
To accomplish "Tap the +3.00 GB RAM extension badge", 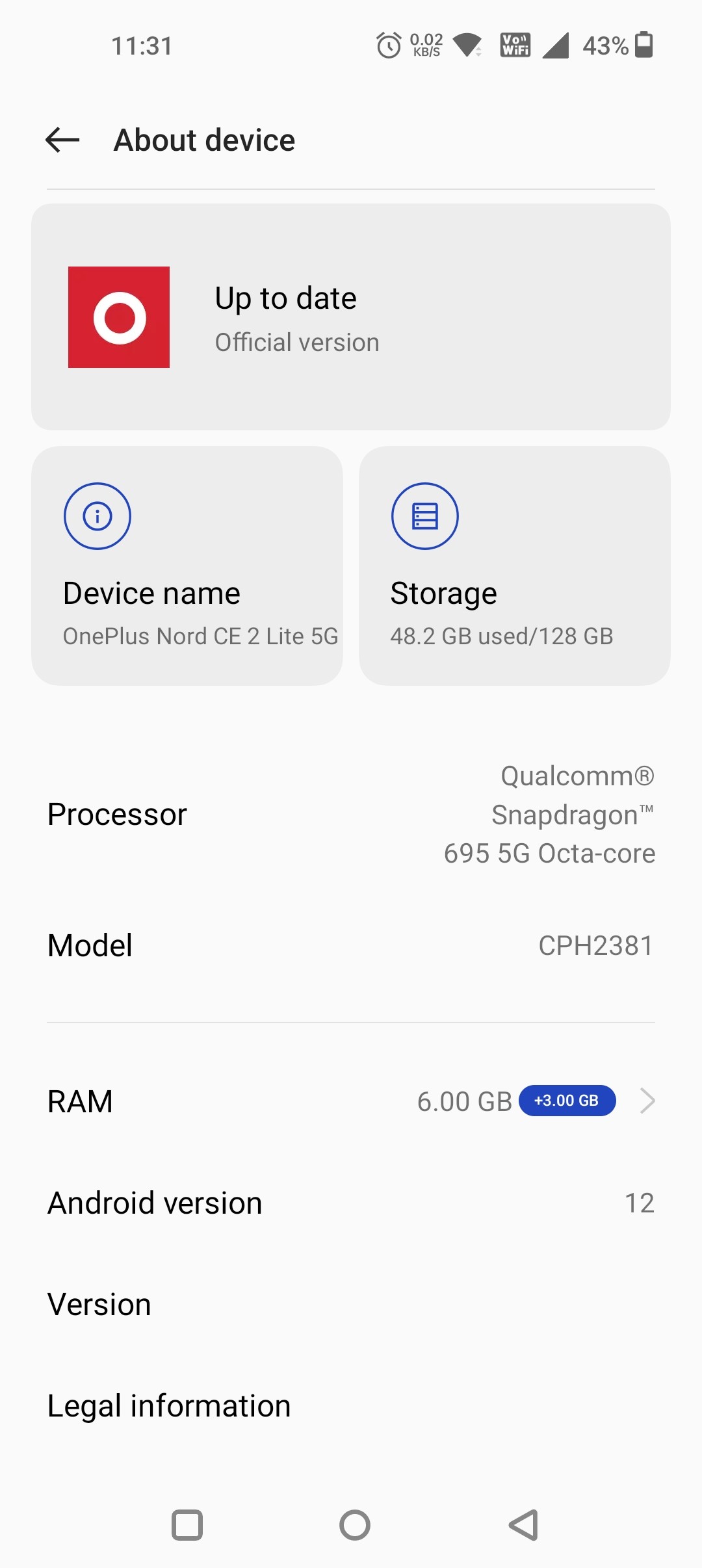I will pyautogui.click(x=566, y=1101).
